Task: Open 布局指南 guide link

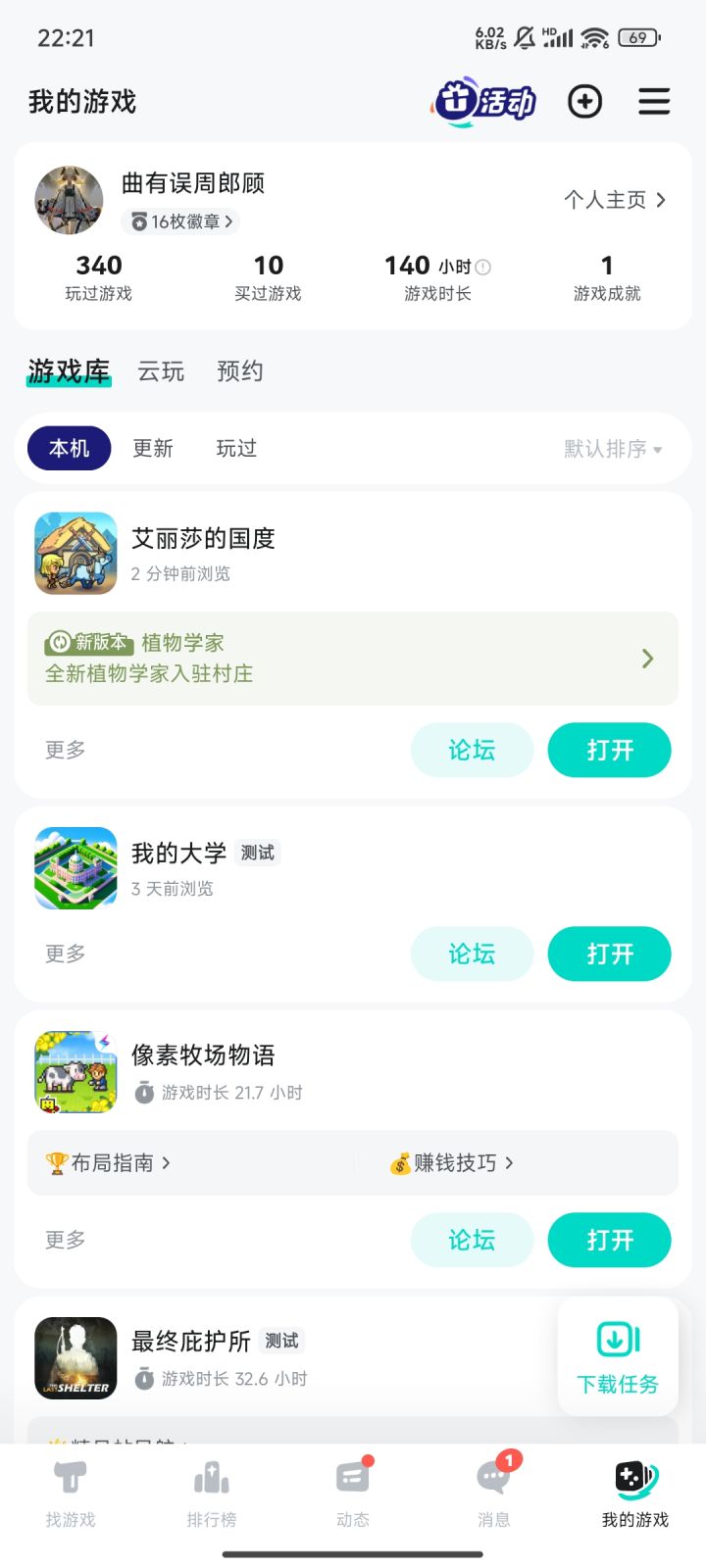Action: pos(110,1163)
